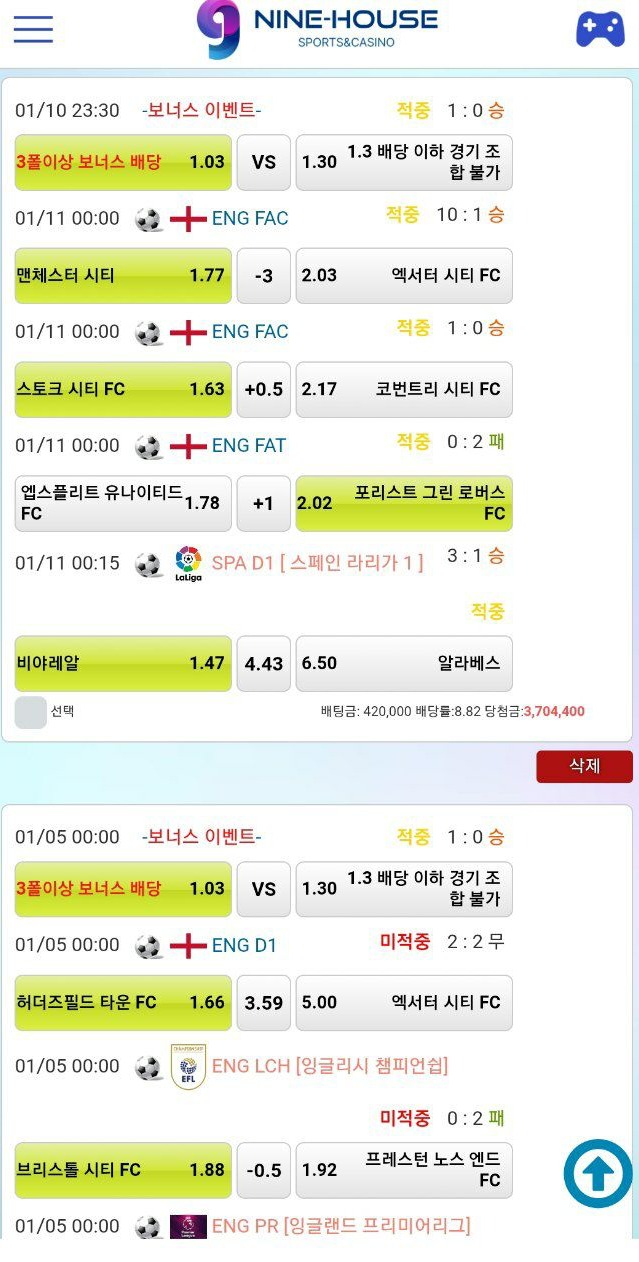Screen dimensions: 639x1262
Task: Open the Nine-House logo home link
Action: click(317, 29)
